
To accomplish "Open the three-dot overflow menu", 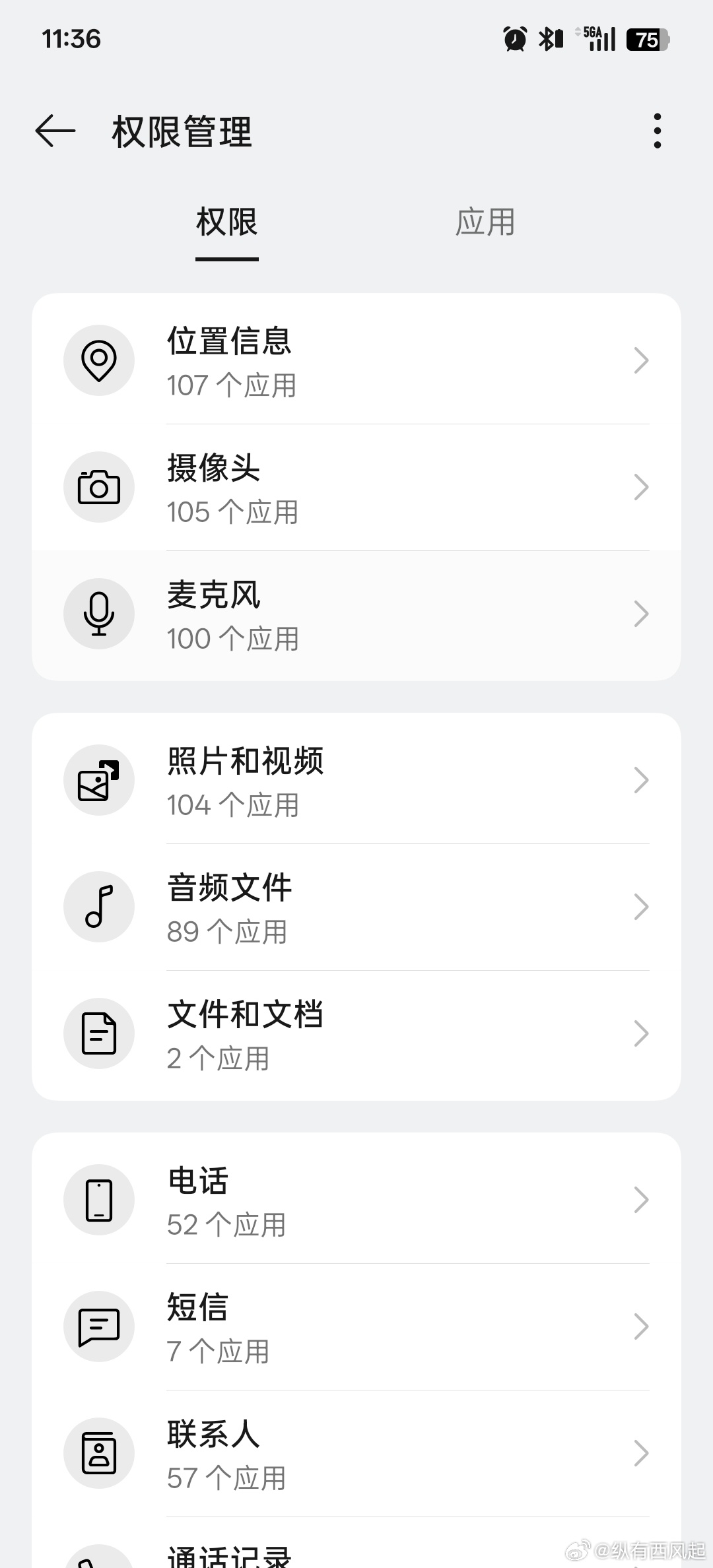I will [x=656, y=131].
